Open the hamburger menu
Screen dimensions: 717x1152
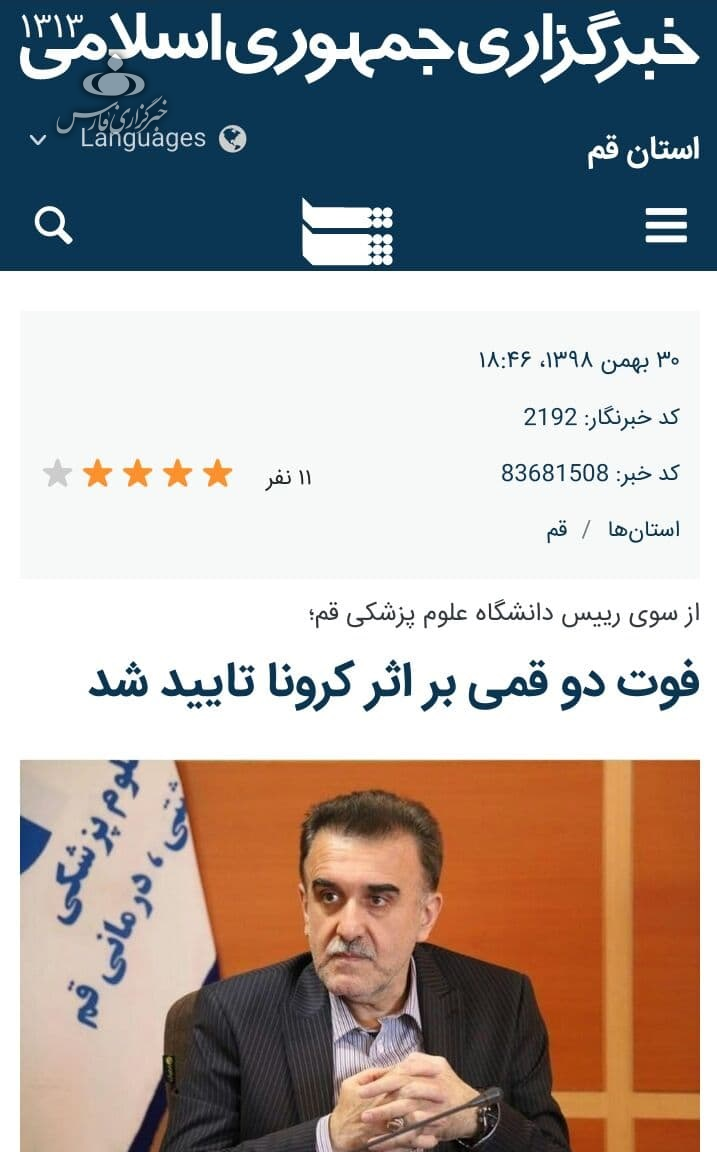[x=666, y=226]
